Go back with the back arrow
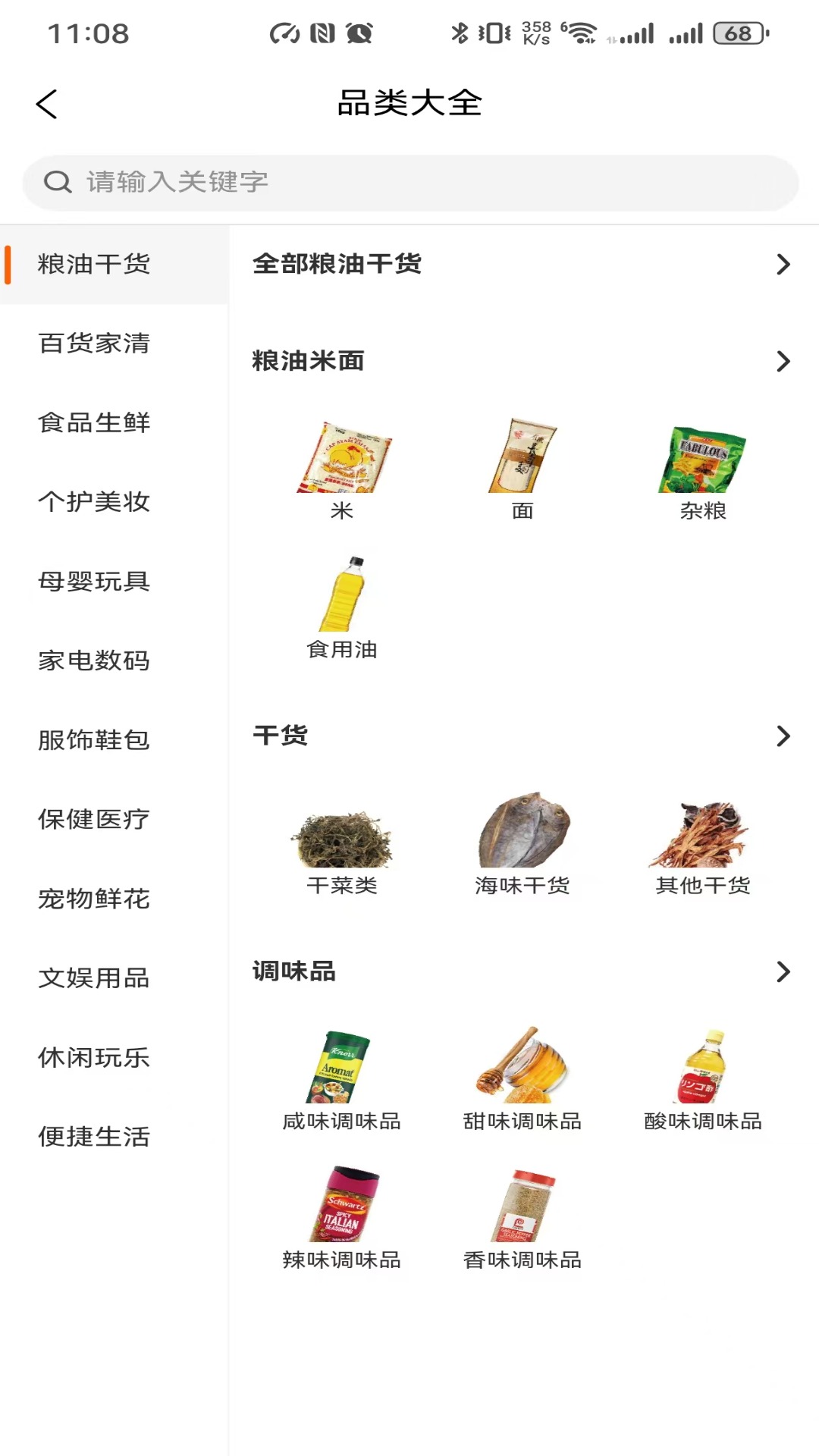The height and width of the screenshot is (1456, 819). pyautogui.click(x=47, y=103)
